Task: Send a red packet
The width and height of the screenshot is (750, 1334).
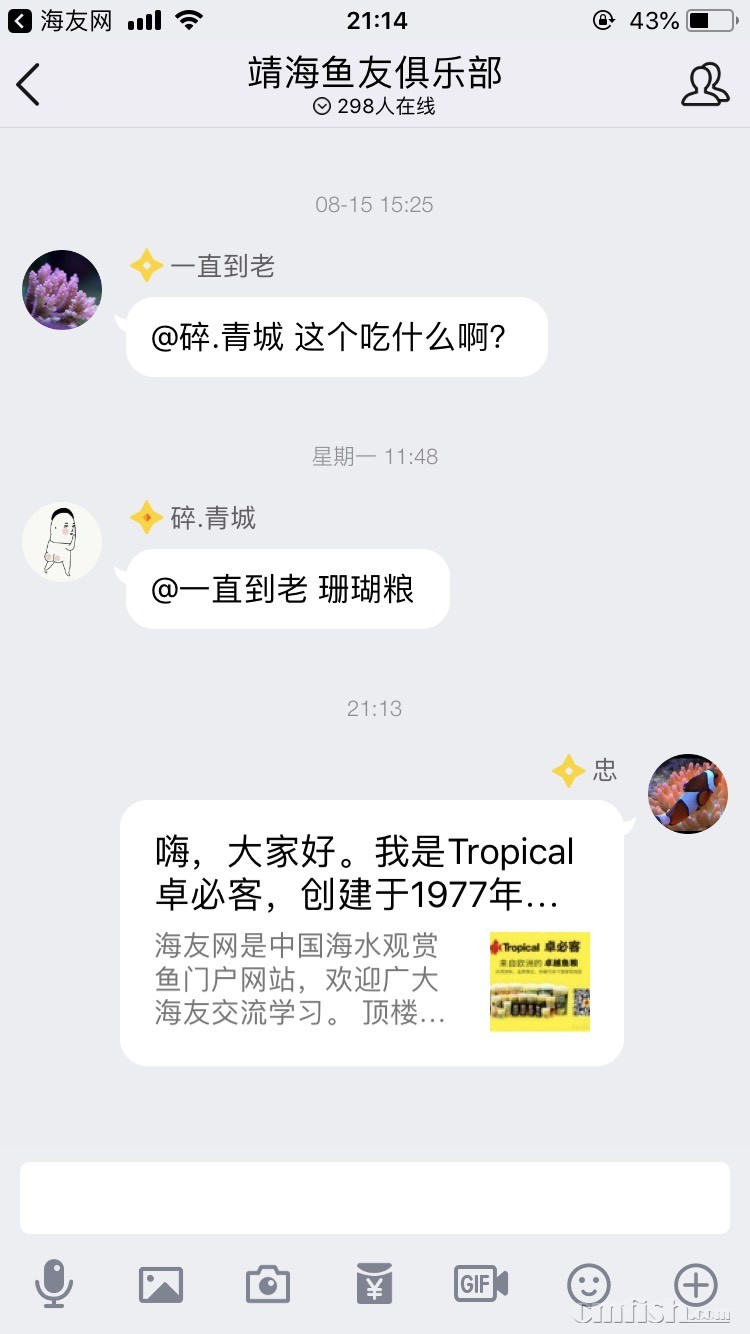Action: [x=374, y=1283]
